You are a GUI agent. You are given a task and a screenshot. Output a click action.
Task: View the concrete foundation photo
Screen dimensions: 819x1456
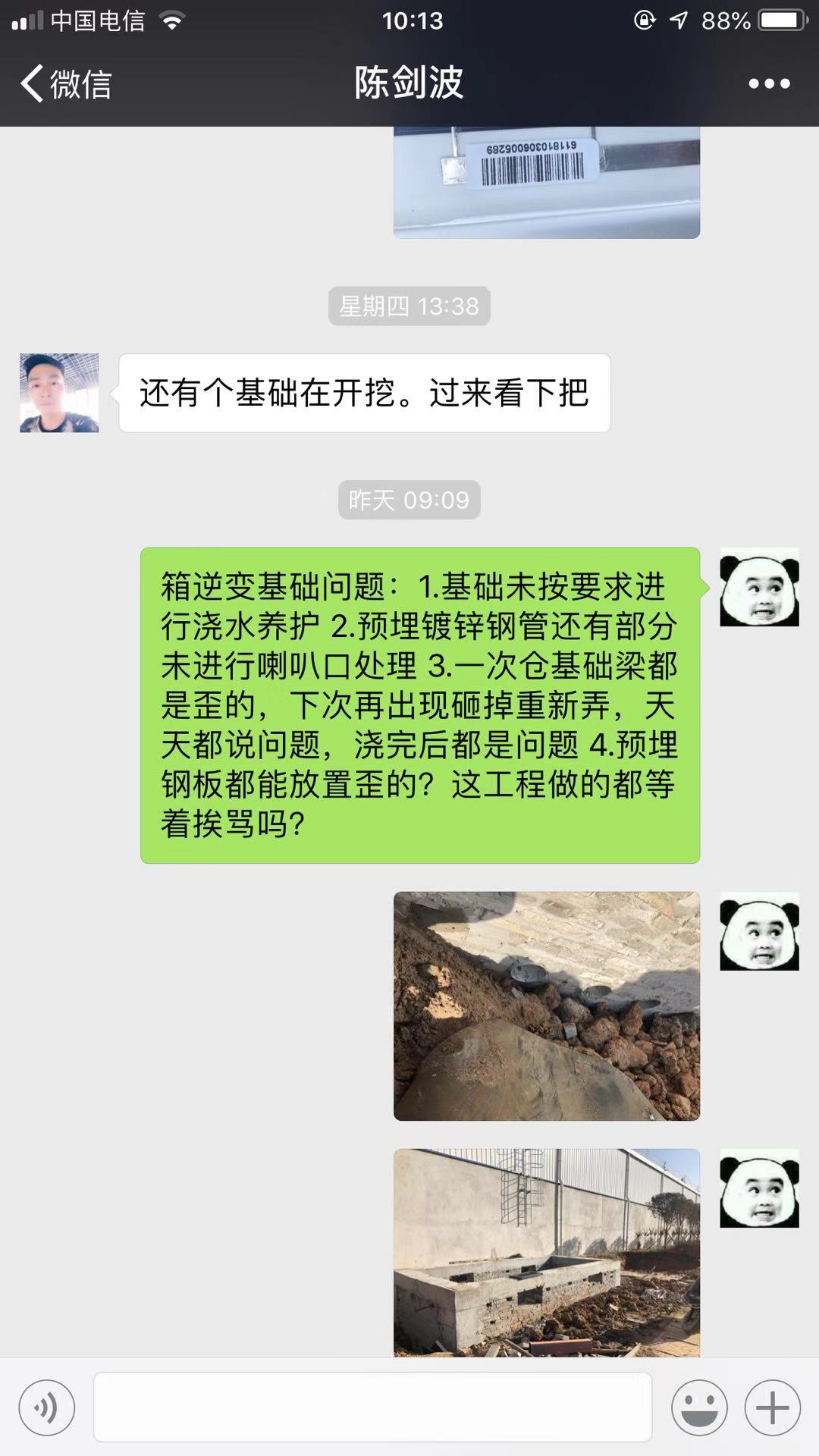click(546, 1252)
